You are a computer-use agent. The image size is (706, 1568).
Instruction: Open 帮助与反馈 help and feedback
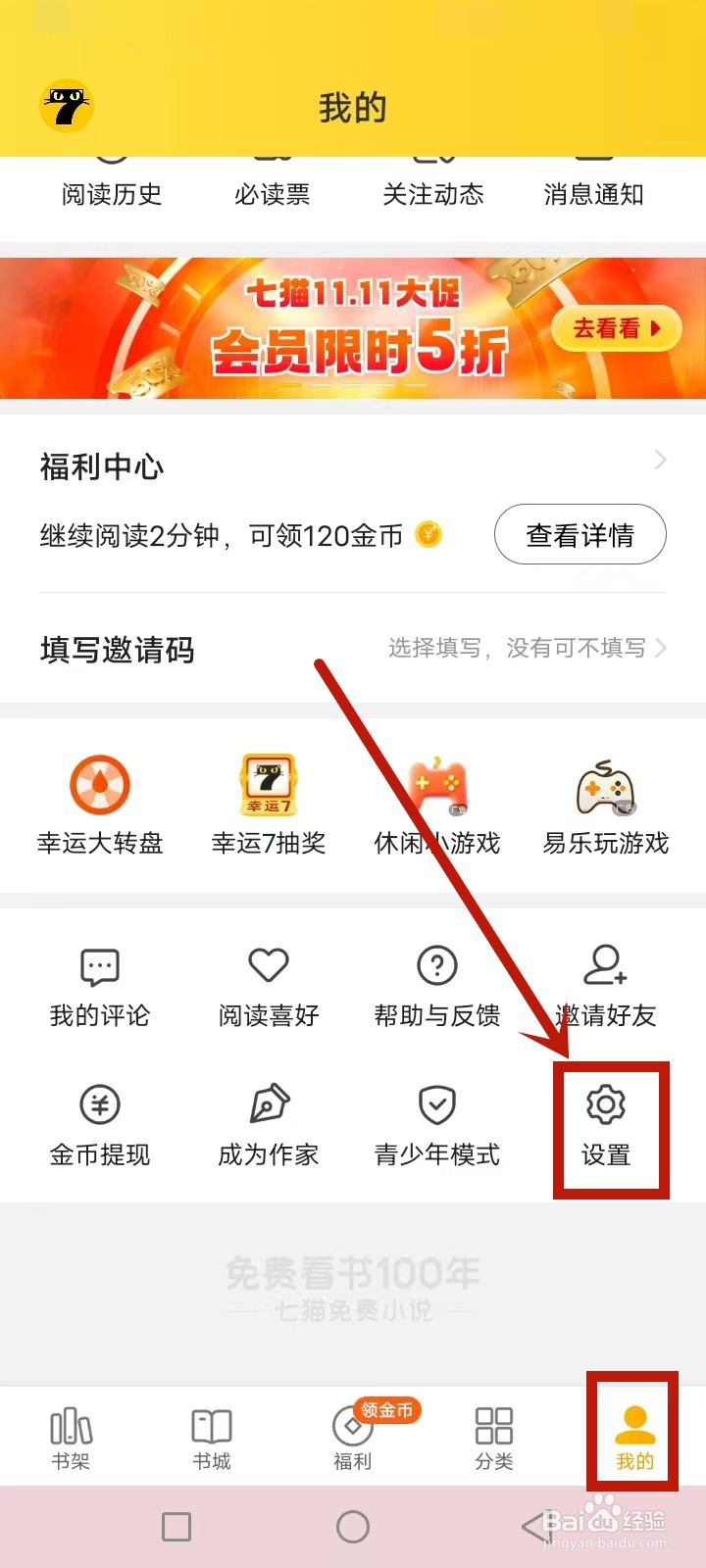pos(436,985)
